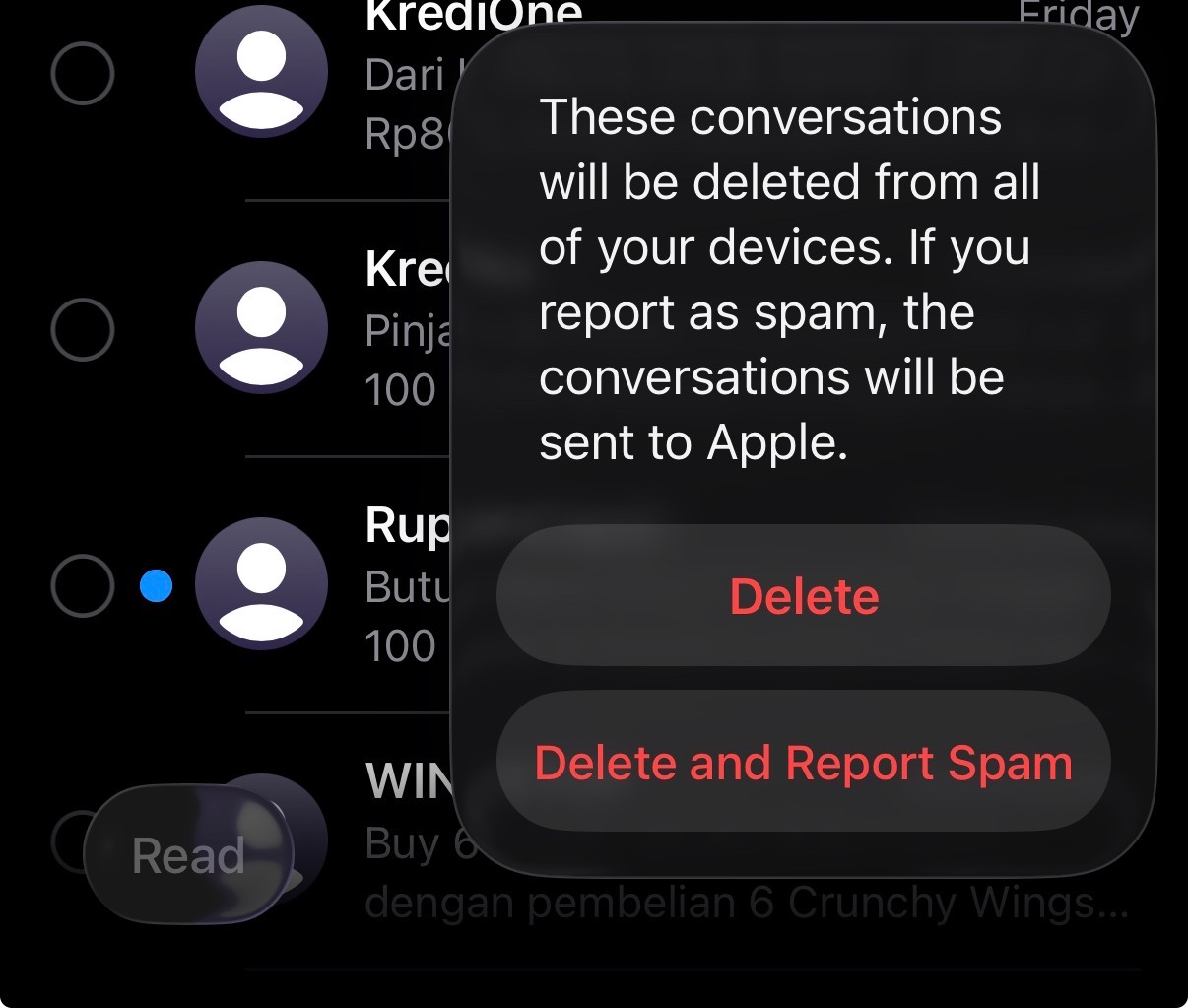The width and height of the screenshot is (1188, 1008).
Task: Mark selected conversations as Read
Action: pyautogui.click(x=188, y=854)
